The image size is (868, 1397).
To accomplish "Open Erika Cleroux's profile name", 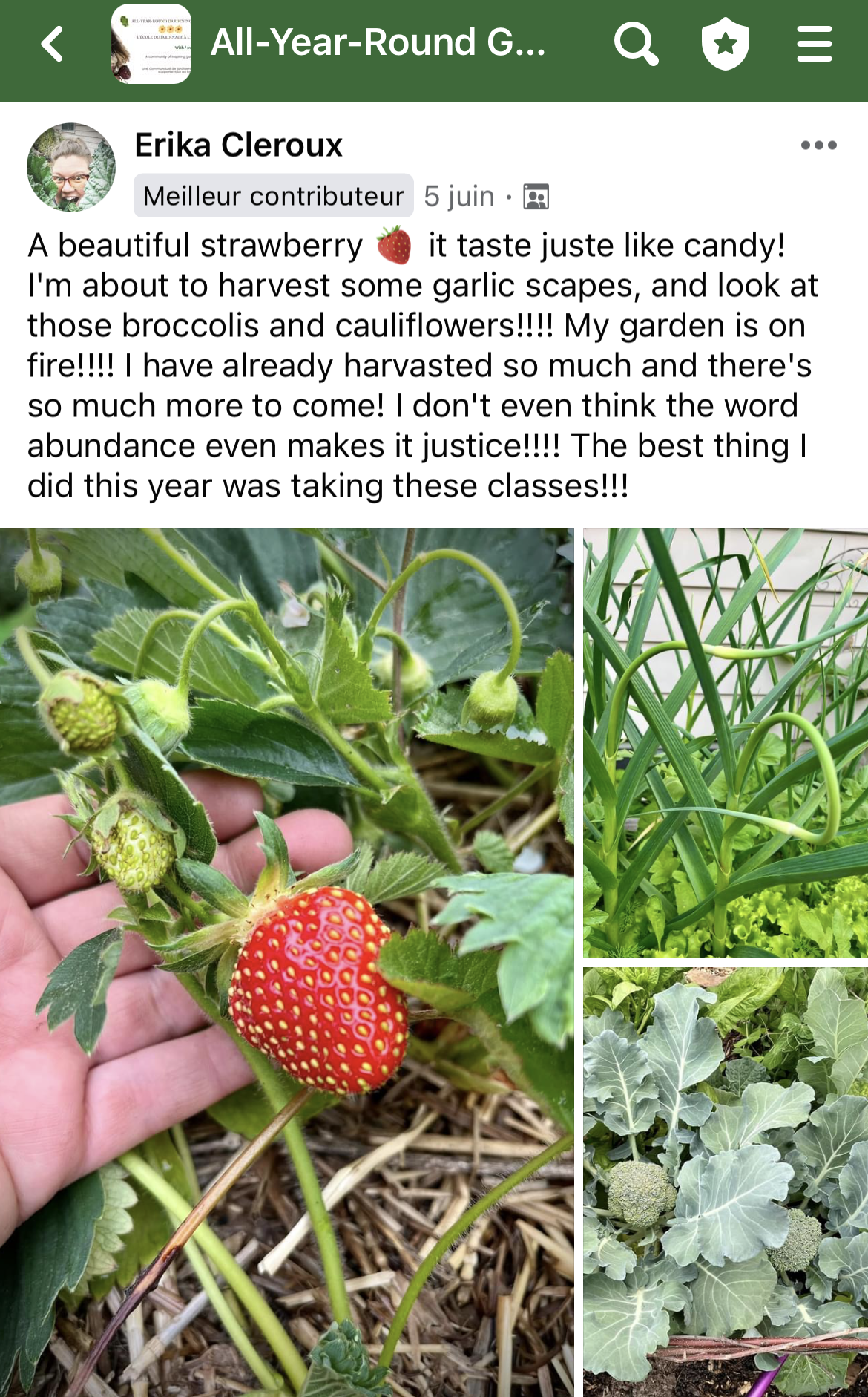I will click(238, 145).
